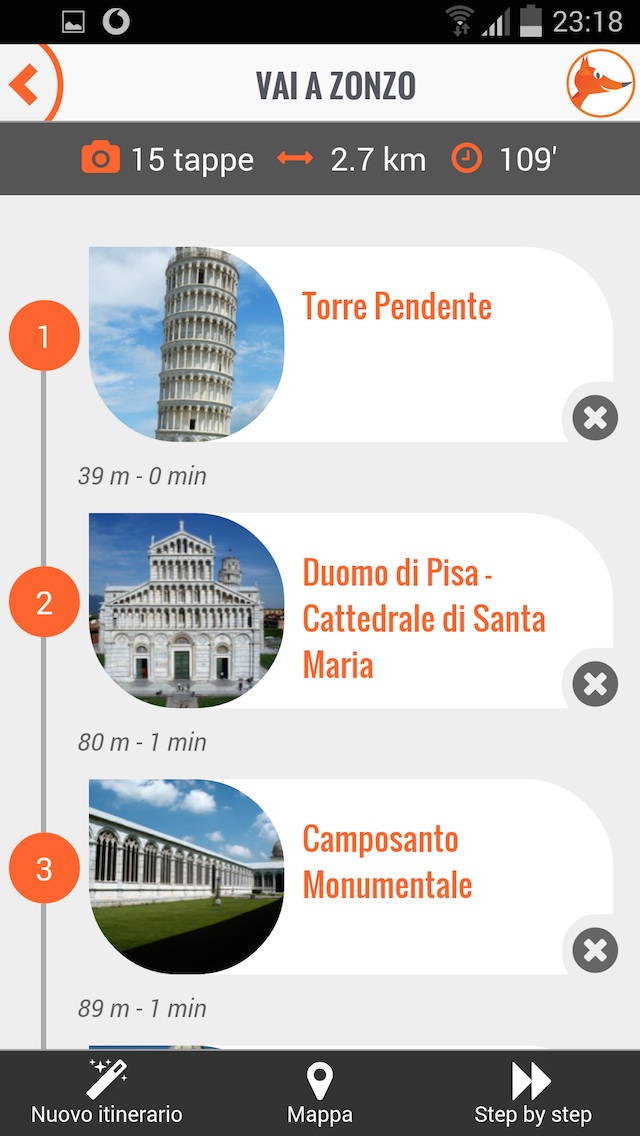The height and width of the screenshot is (1136, 640).
Task: Open the Torre Pendente stop
Action: [352, 344]
